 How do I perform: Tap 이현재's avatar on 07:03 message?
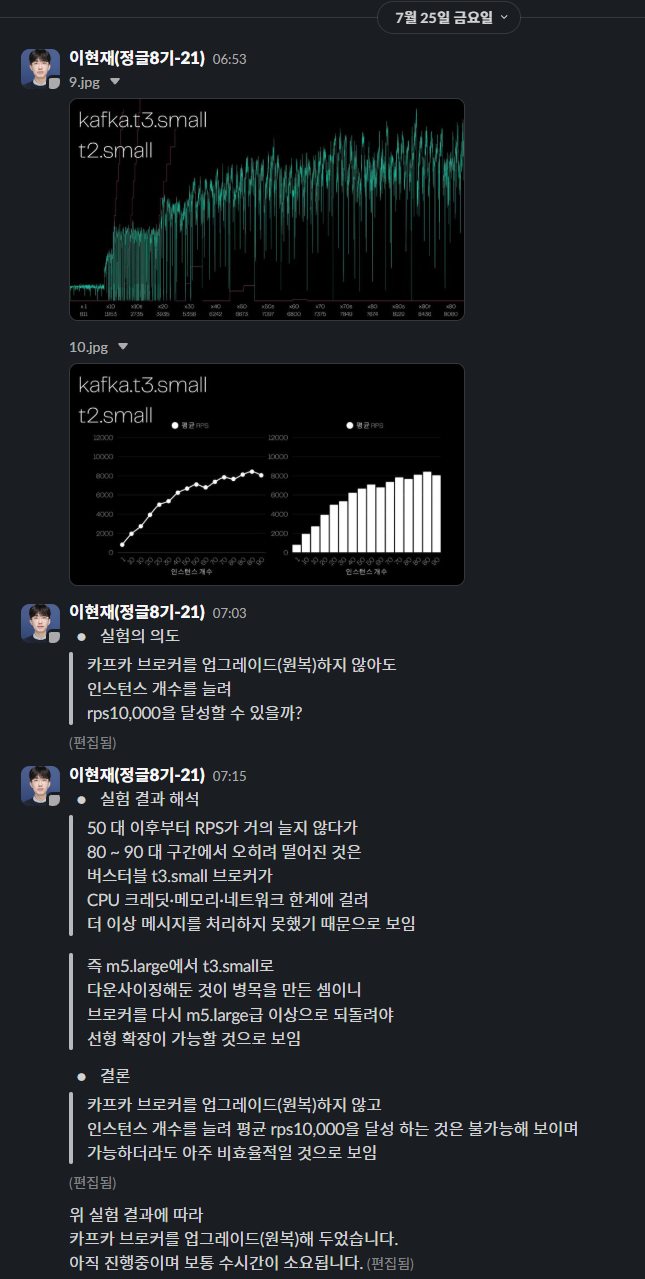tap(41, 623)
